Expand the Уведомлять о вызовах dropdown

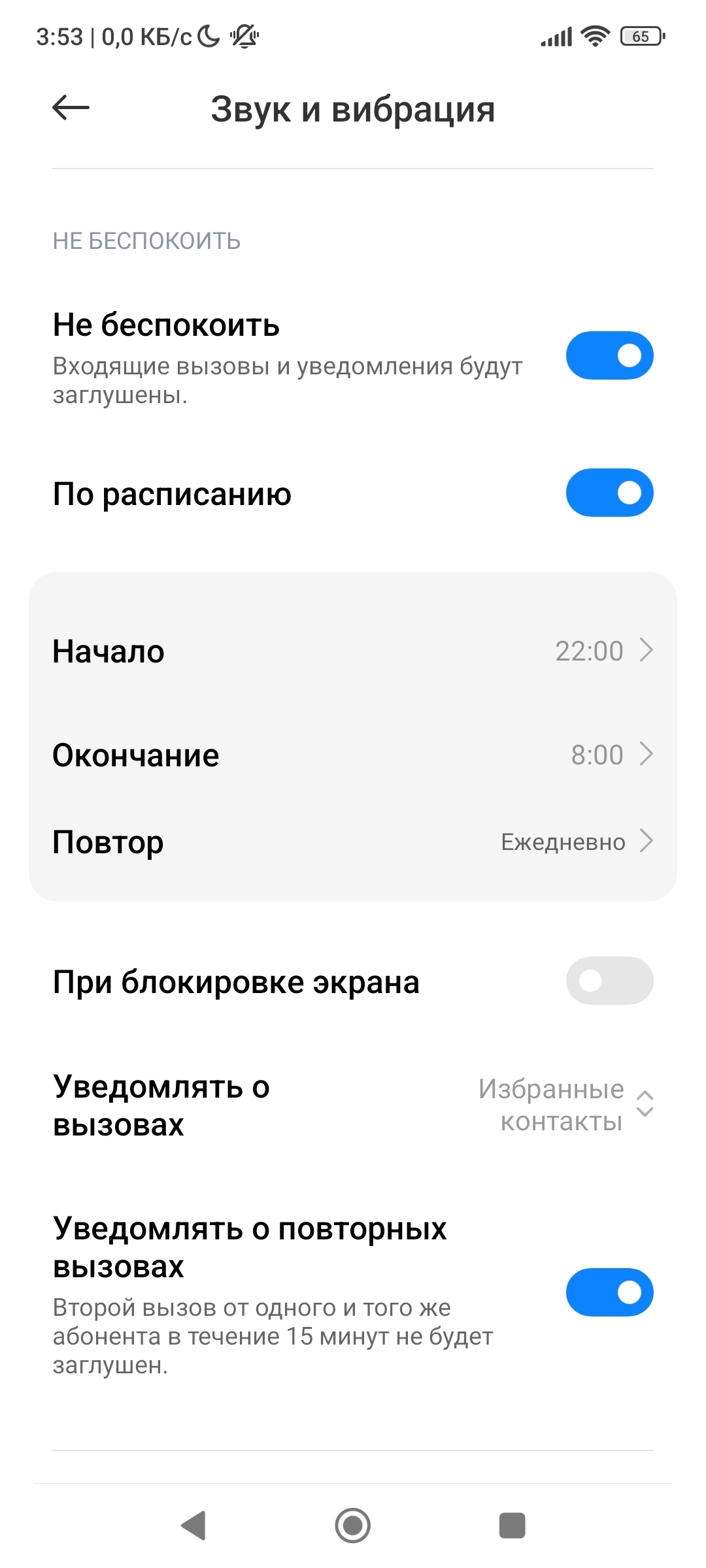565,1105
